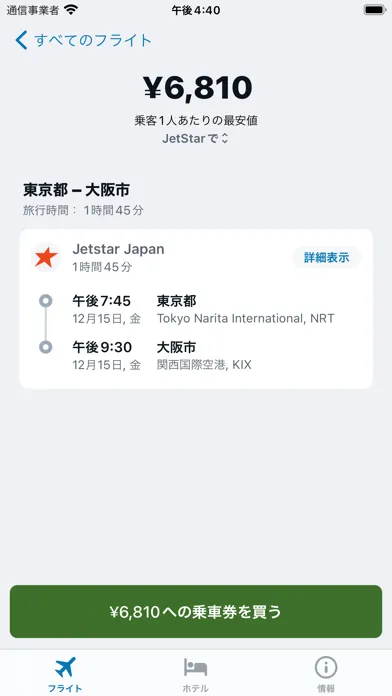Screen dimensions: 392x696
Task: Select the フライト tab
Action: click(65, 675)
